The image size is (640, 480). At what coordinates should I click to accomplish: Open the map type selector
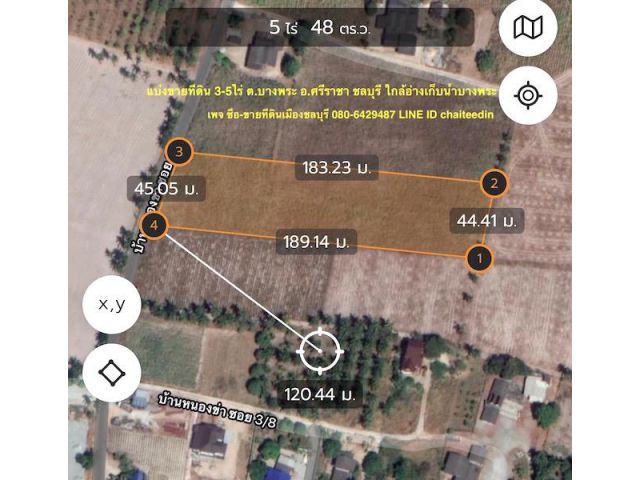coord(527,30)
